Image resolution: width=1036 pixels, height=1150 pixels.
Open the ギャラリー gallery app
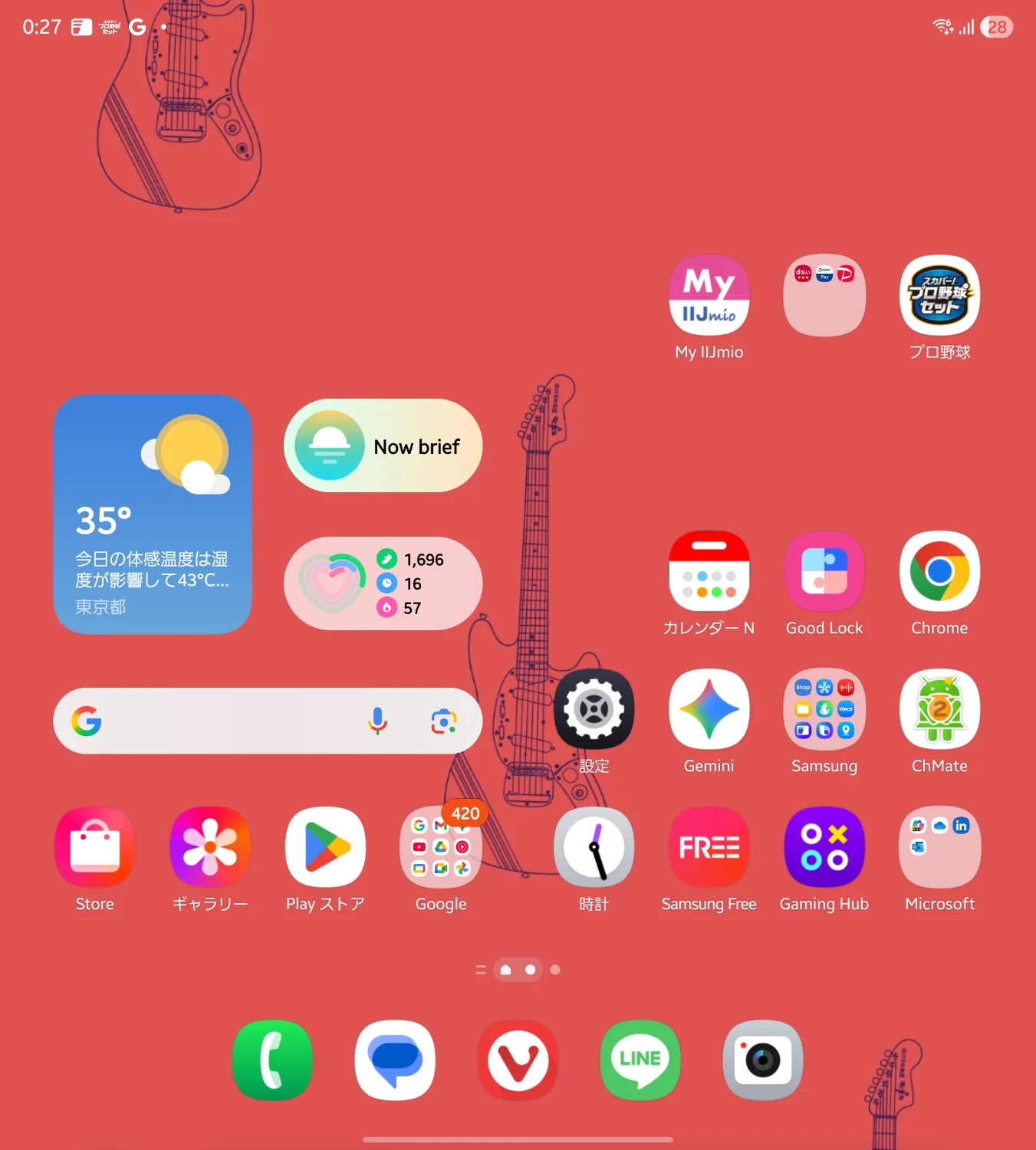tap(210, 848)
